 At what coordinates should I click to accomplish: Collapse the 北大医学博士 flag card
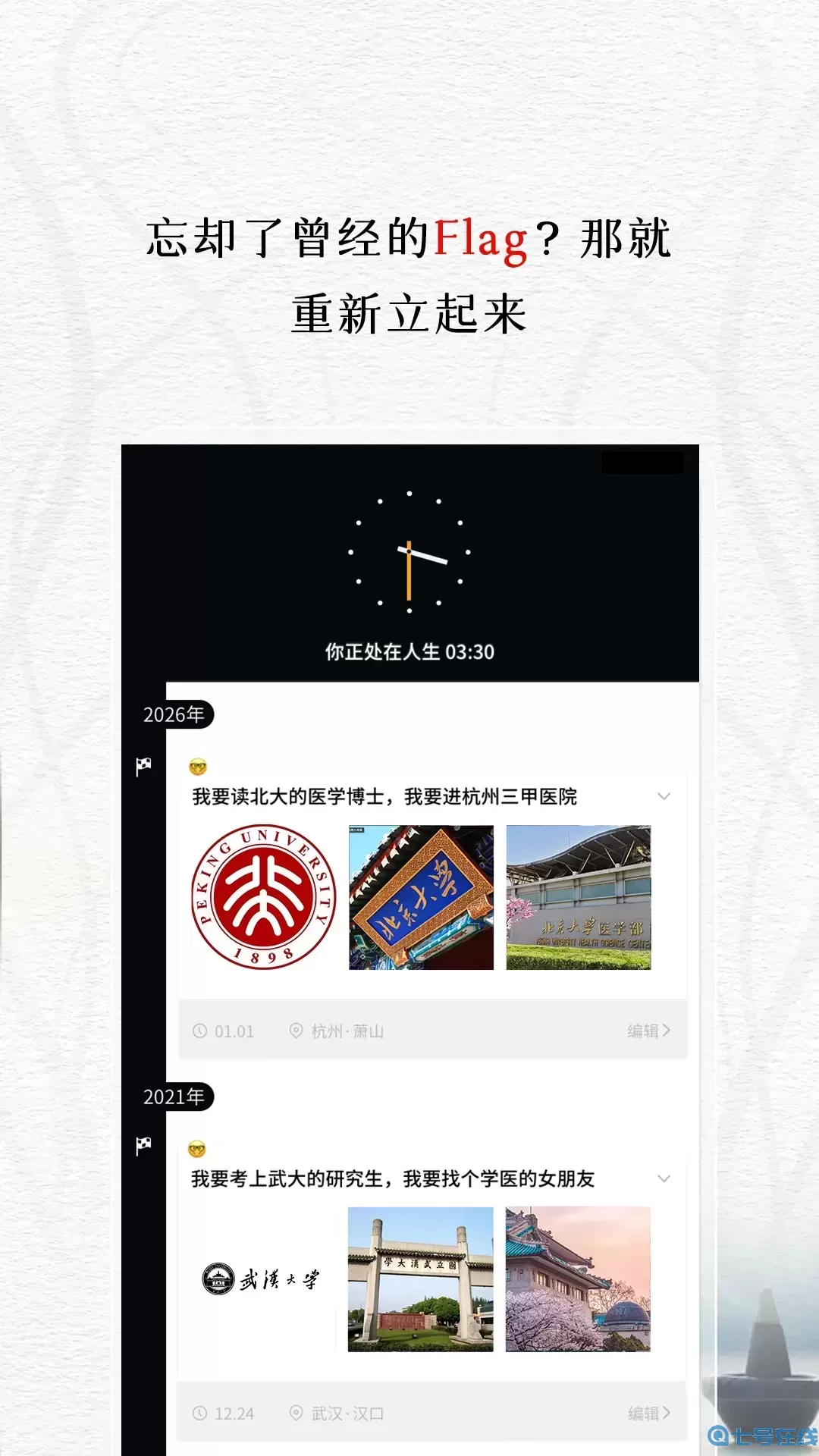pos(664,796)
